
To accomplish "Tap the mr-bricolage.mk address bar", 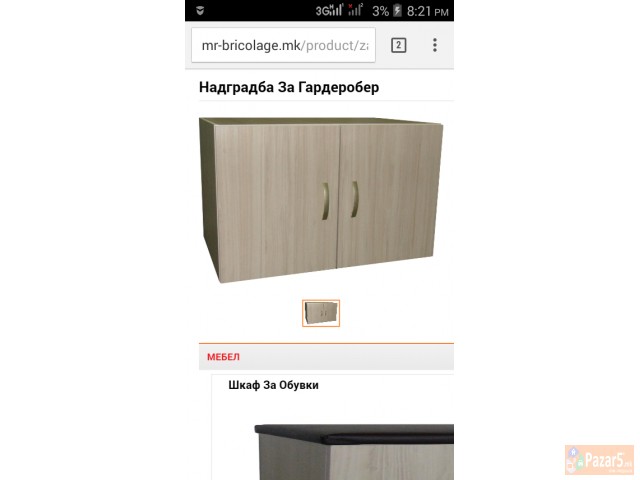I will coord(283,46).
